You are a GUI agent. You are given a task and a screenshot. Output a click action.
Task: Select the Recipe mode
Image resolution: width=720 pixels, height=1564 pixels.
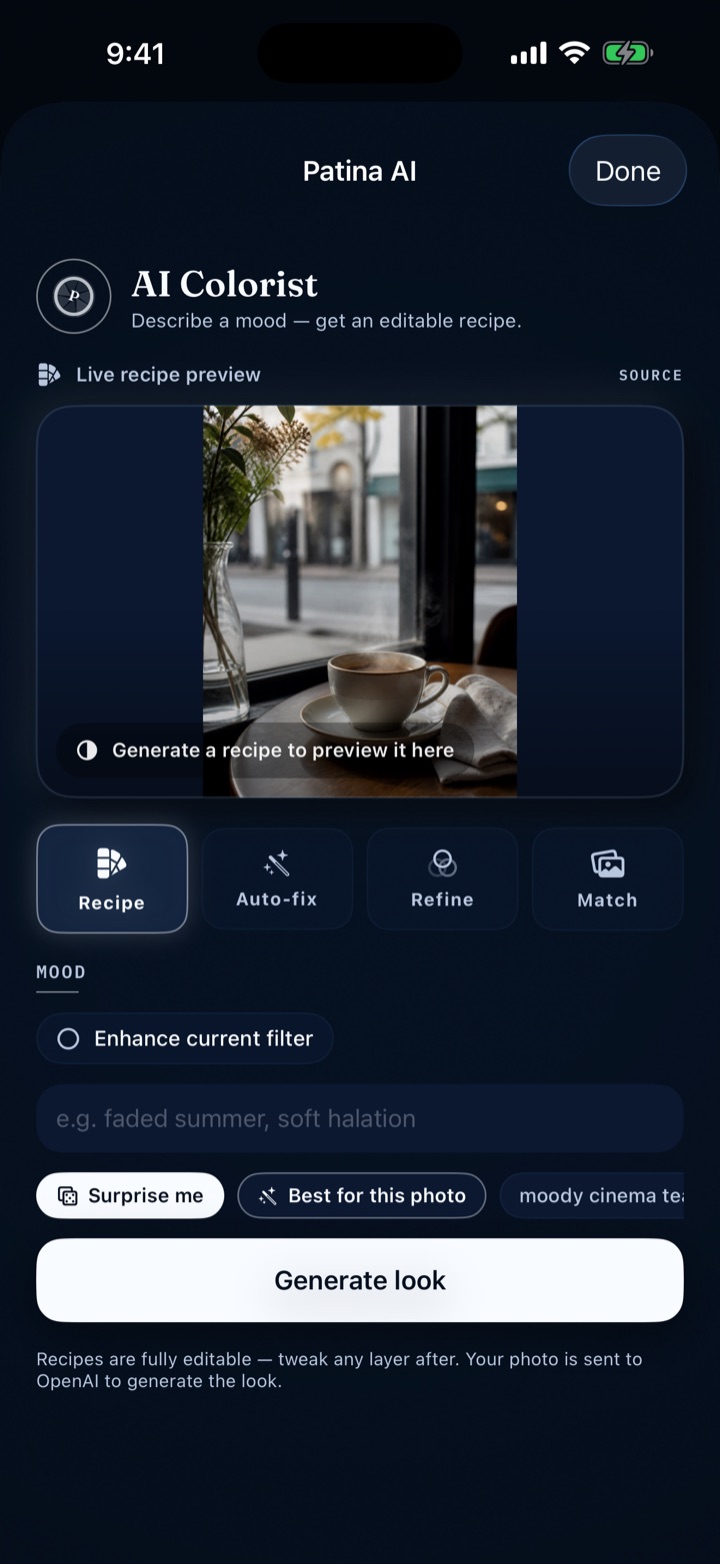click(x=112, y=879)
